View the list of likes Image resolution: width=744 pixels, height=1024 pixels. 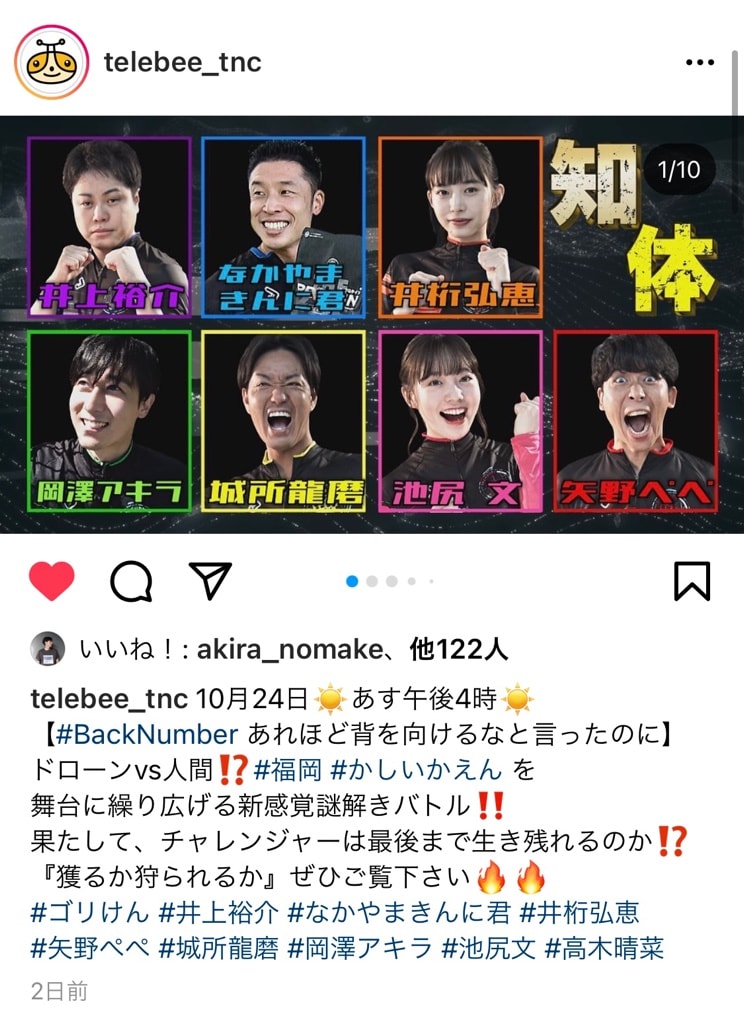[x=461, y=651]
